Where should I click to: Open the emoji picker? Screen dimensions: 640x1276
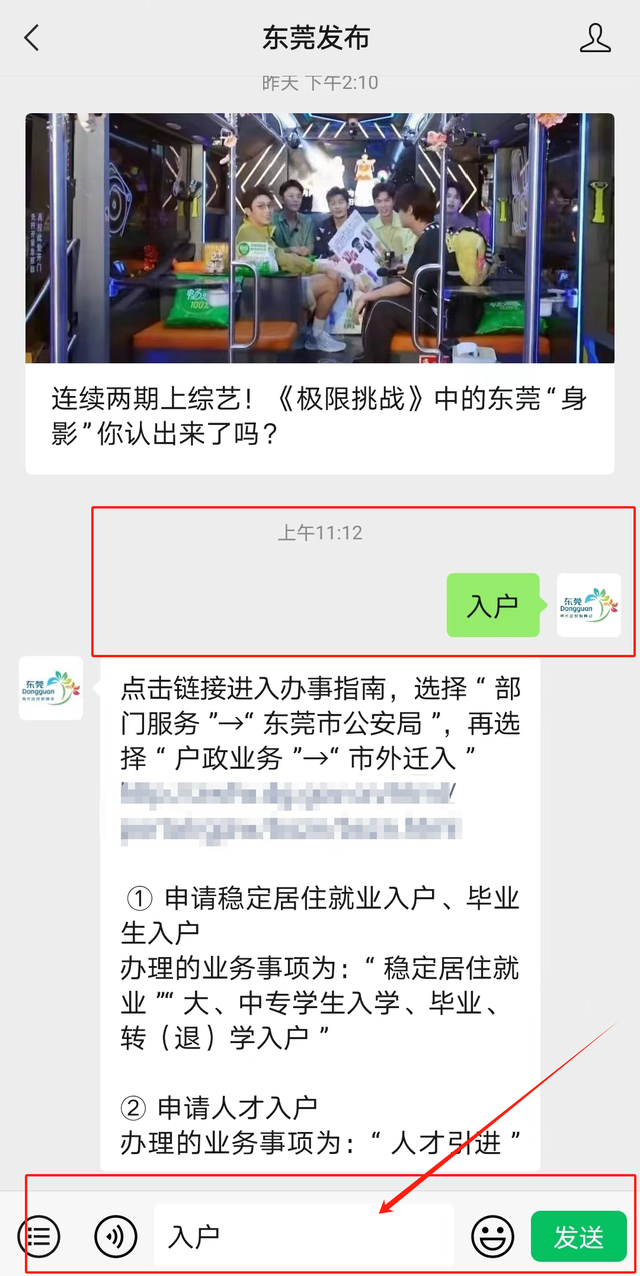(492, 1236)
